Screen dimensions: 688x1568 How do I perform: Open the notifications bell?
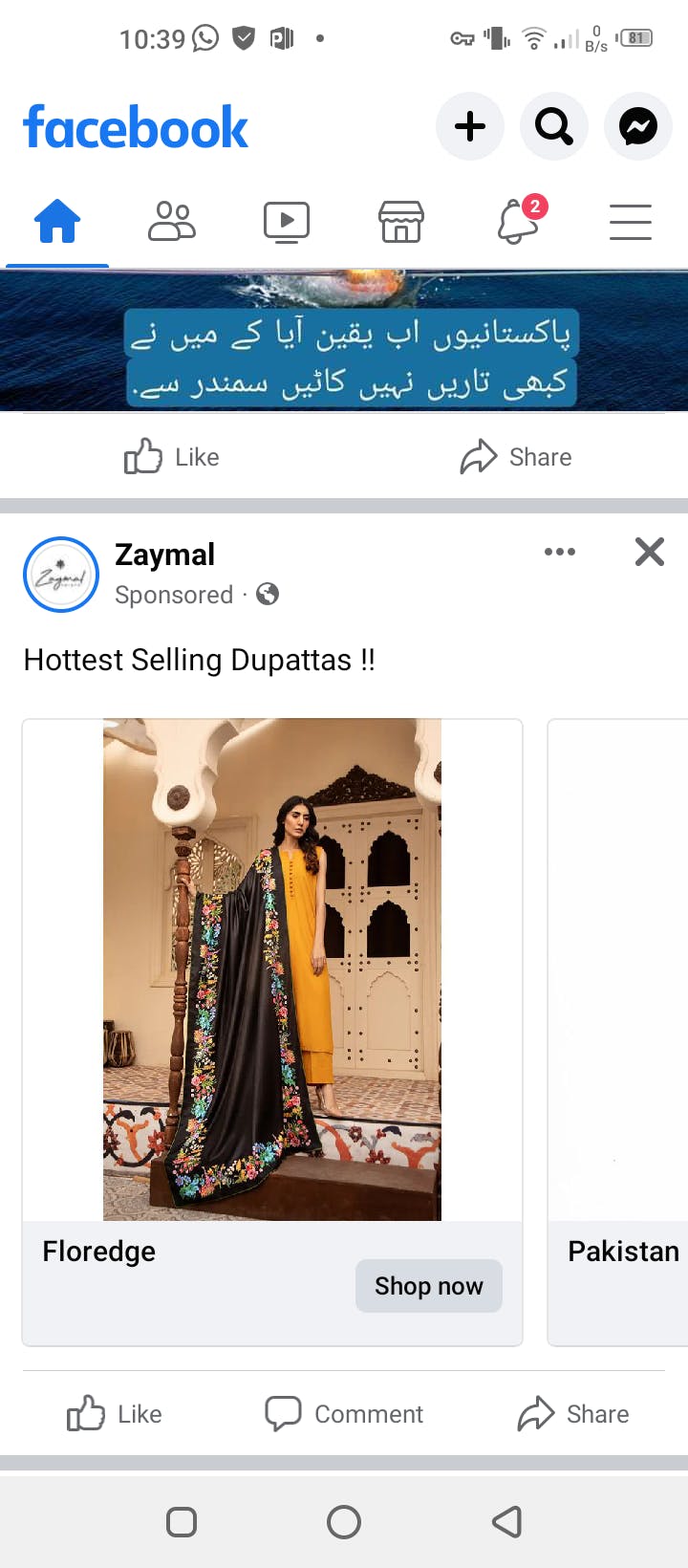518,222
